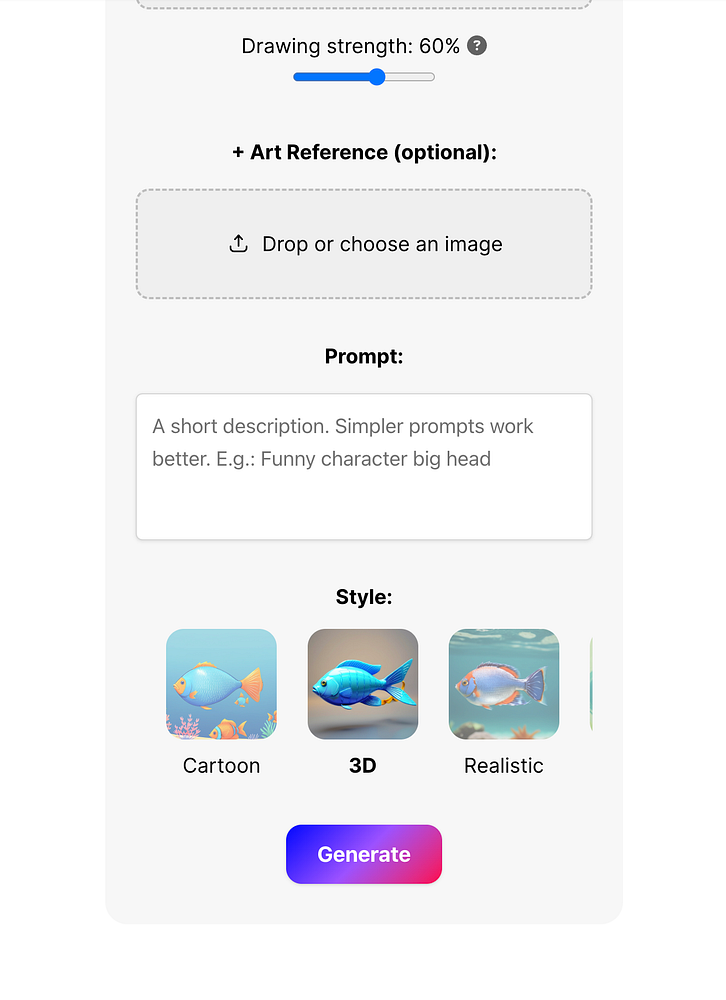Select the 3D style
Viewport: 726px width, 1000px height.
point(362,685)
